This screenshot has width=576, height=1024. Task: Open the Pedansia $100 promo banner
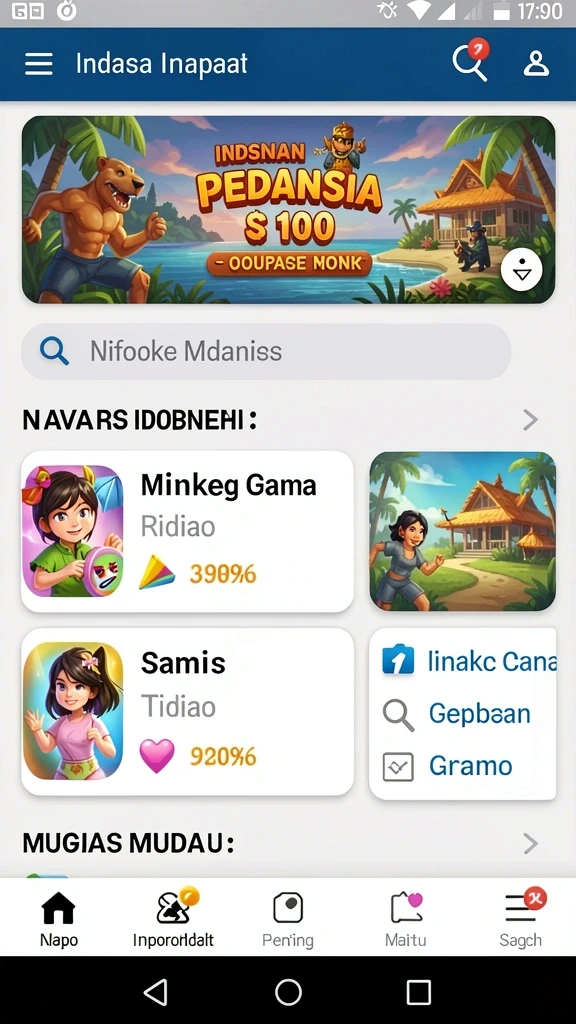[x=288, y=210]
